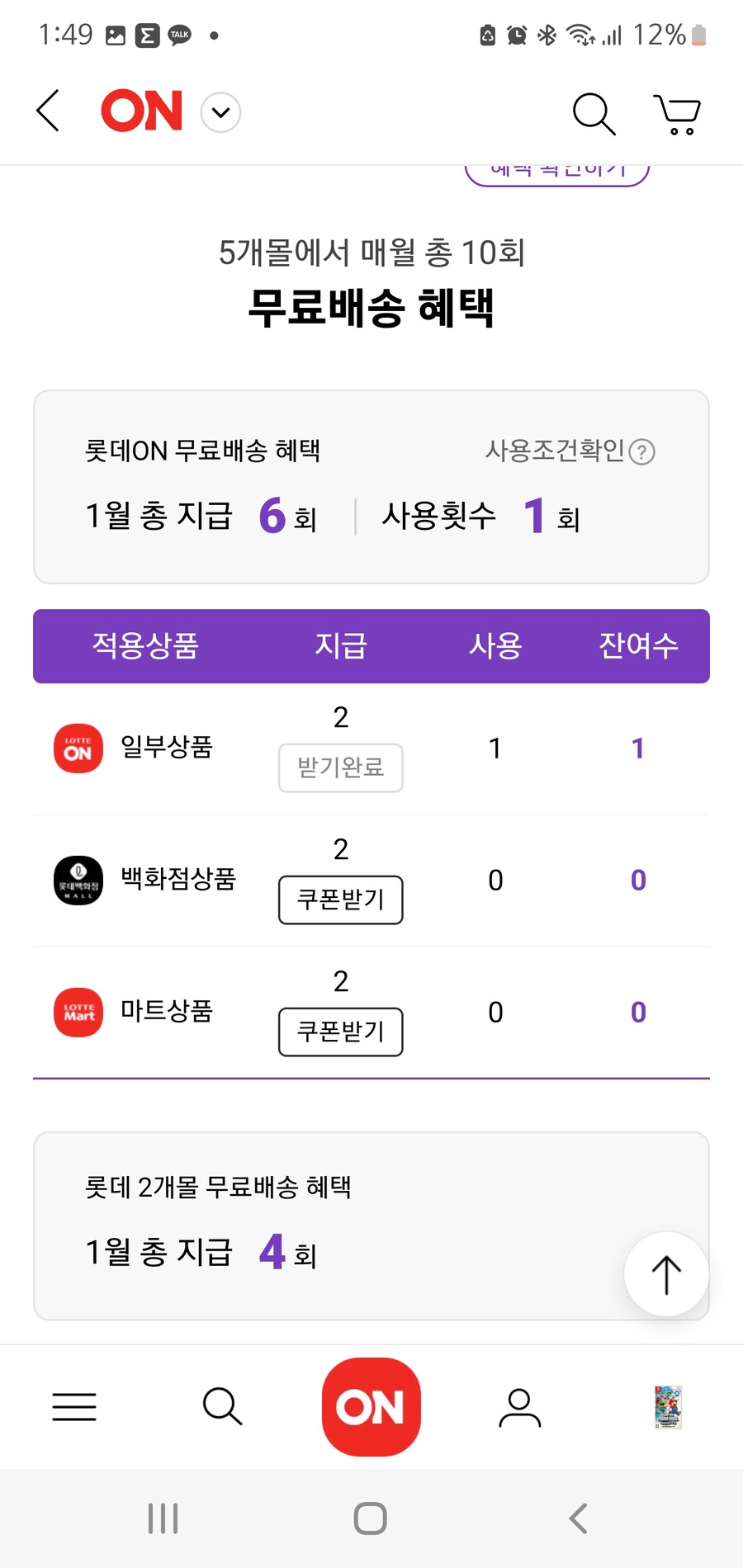Open the Mario game thumbnail in bottom bar
The height and width of the screenshot is (1568, 743).
click(x=668, y=1406)
